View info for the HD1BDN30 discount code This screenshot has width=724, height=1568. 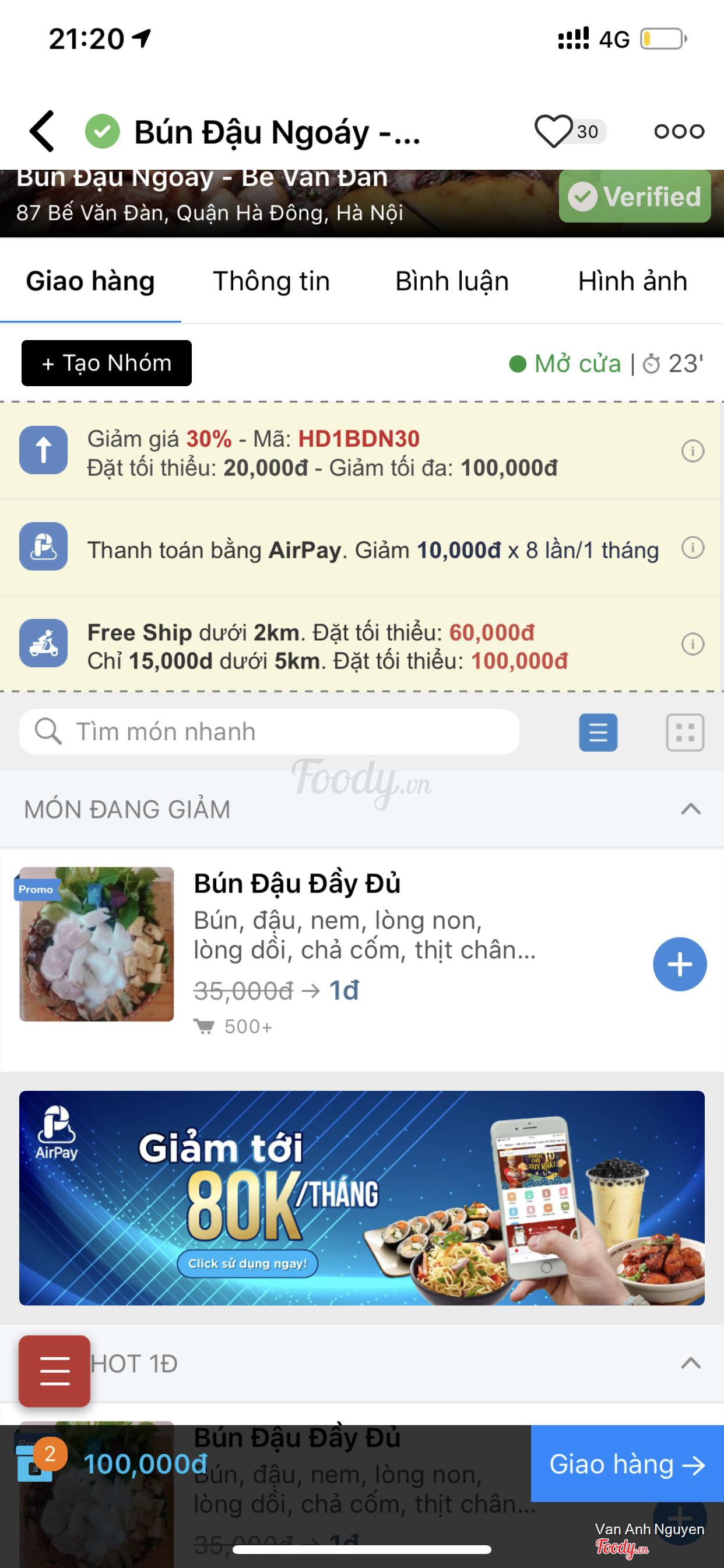point(693,451)
